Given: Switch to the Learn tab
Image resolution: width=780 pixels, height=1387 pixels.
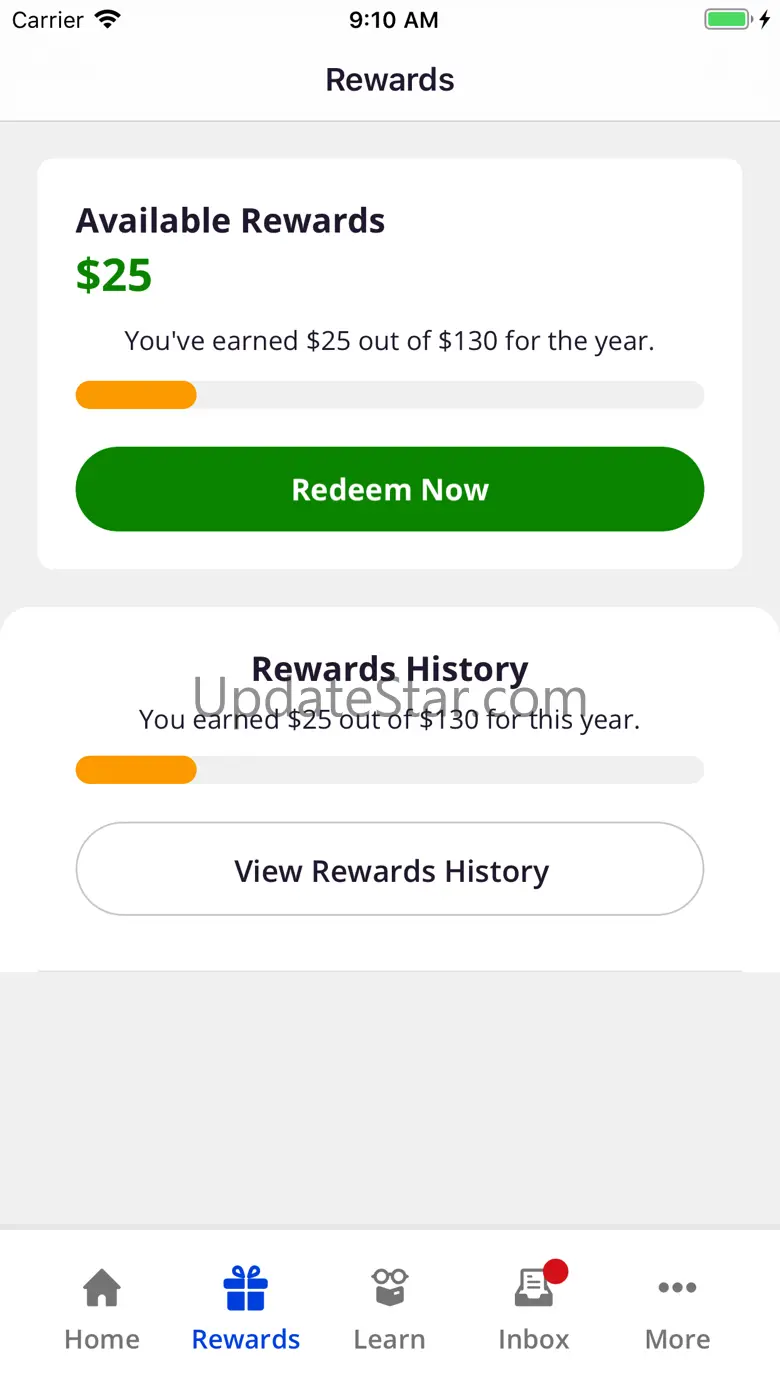Looking at the screenshot, I should point(390,1308).
